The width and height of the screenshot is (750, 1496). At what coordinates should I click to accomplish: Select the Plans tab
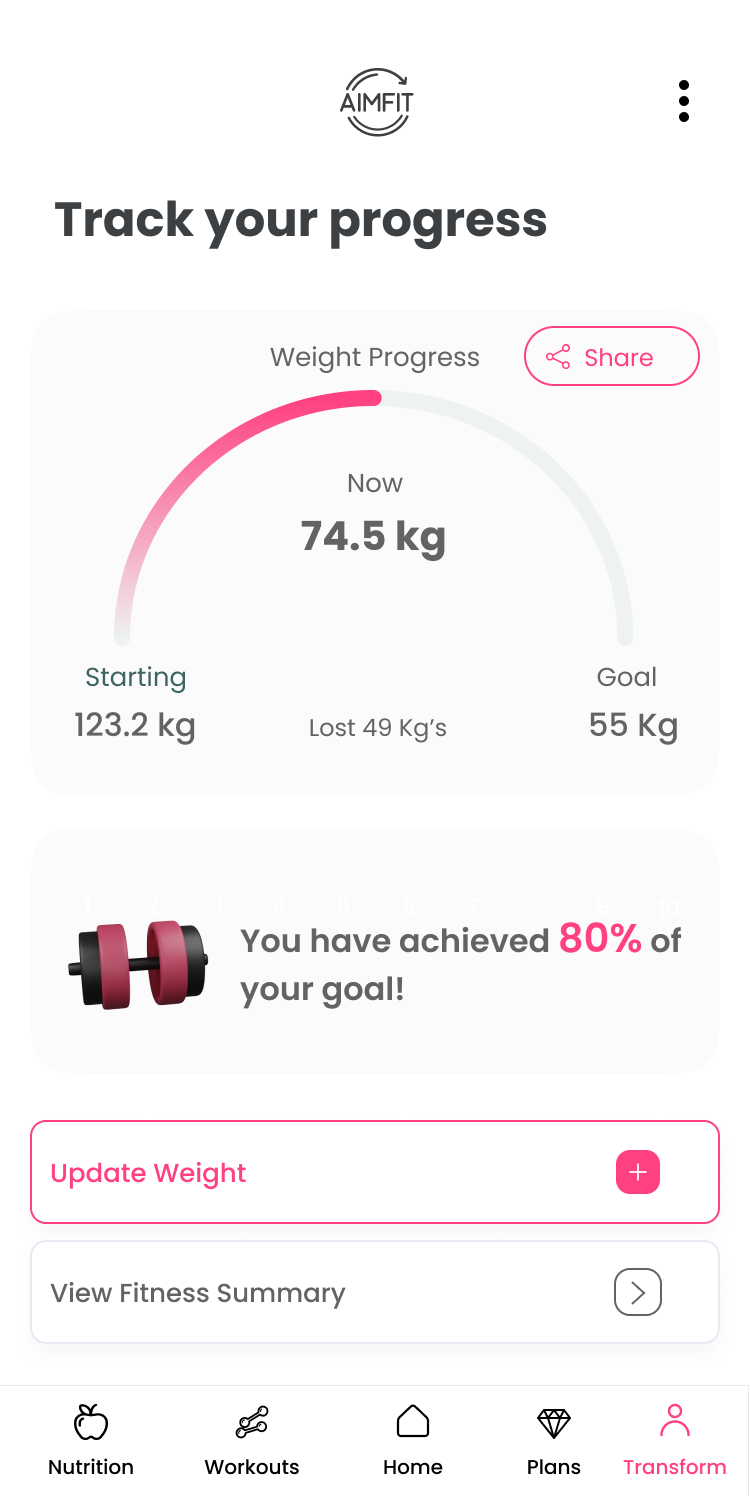pos(554,1441)
